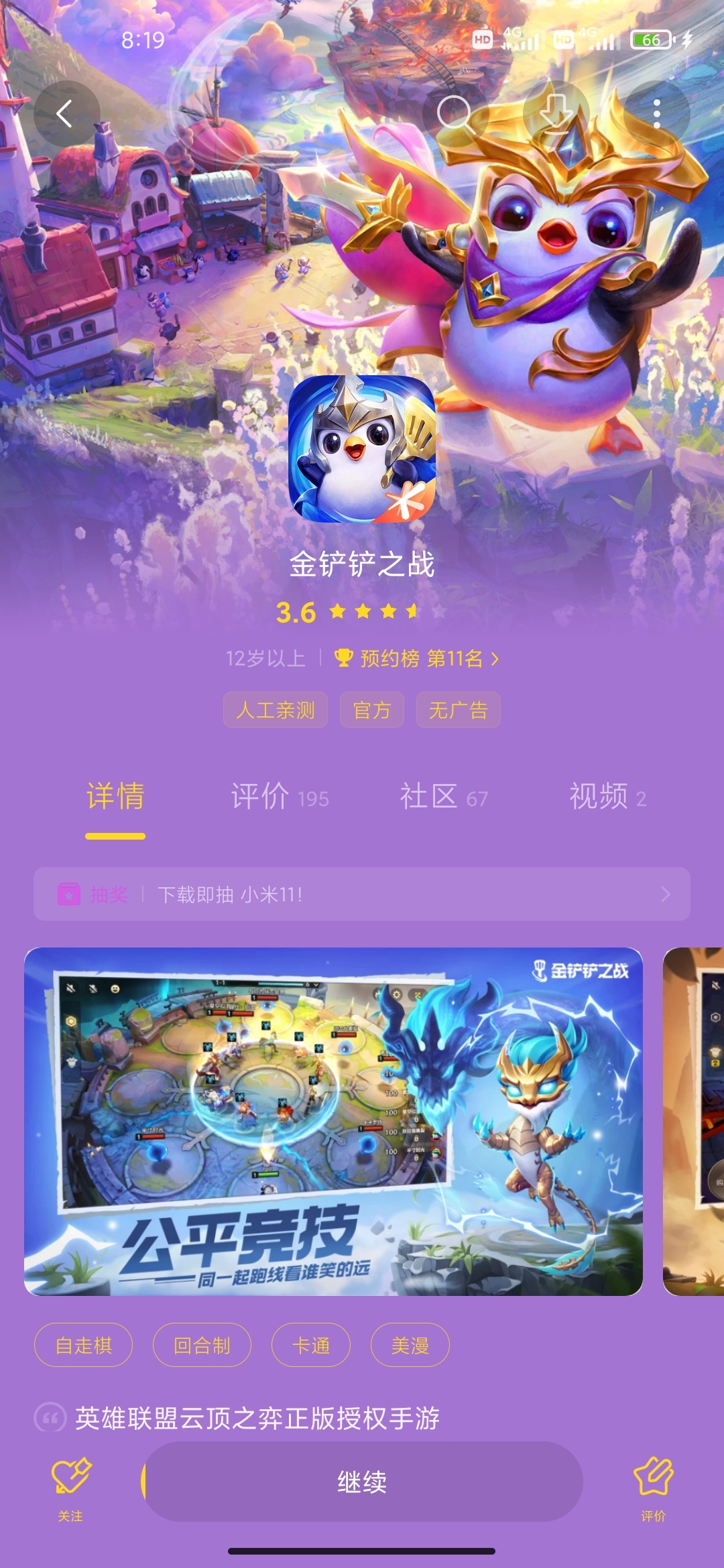
Task: Open the 美漫 tag chip
Action: (x=410, y=1345)
